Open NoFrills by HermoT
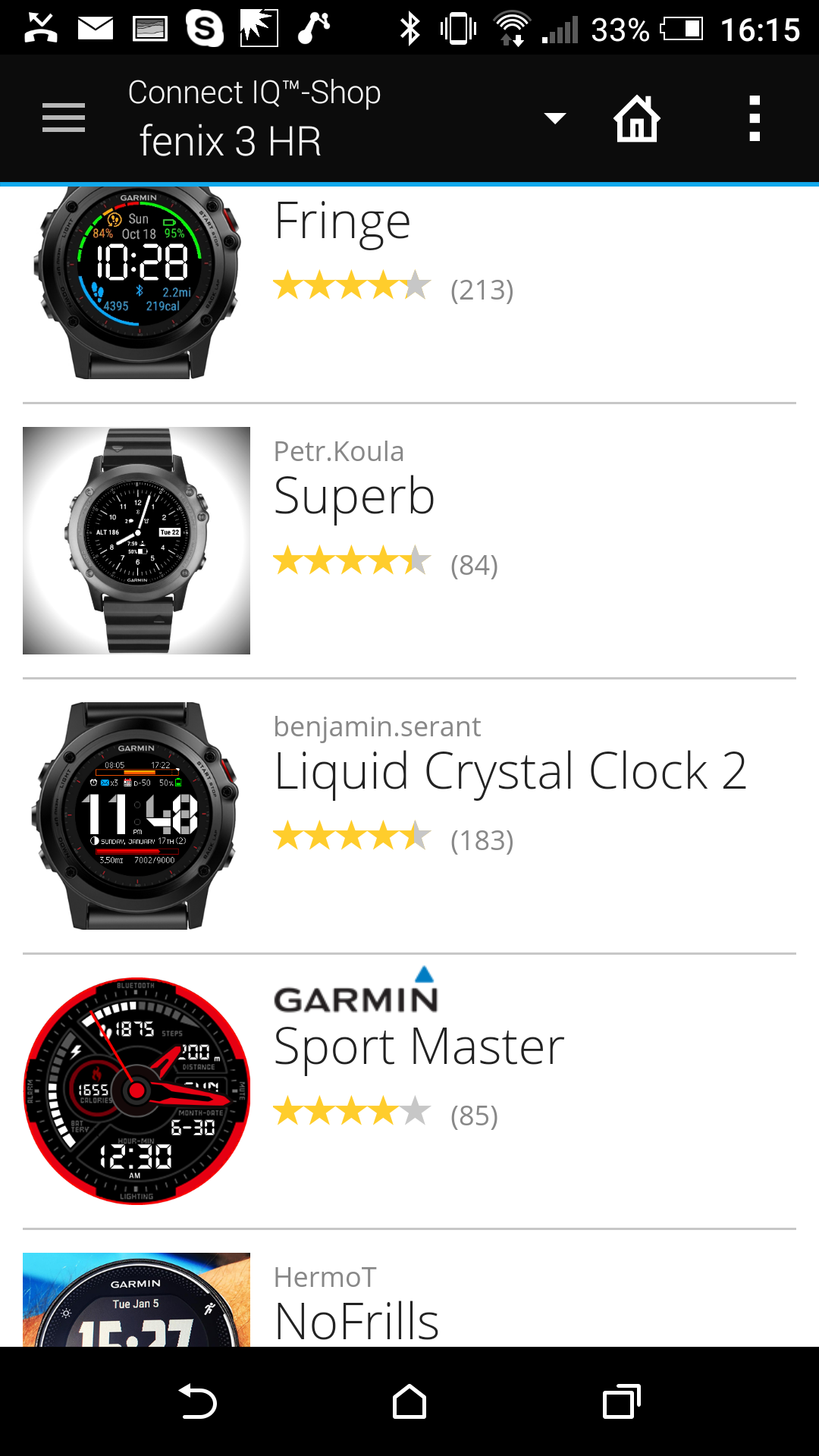Viewport: 819px width, 1456px height. coord(356,1319)
